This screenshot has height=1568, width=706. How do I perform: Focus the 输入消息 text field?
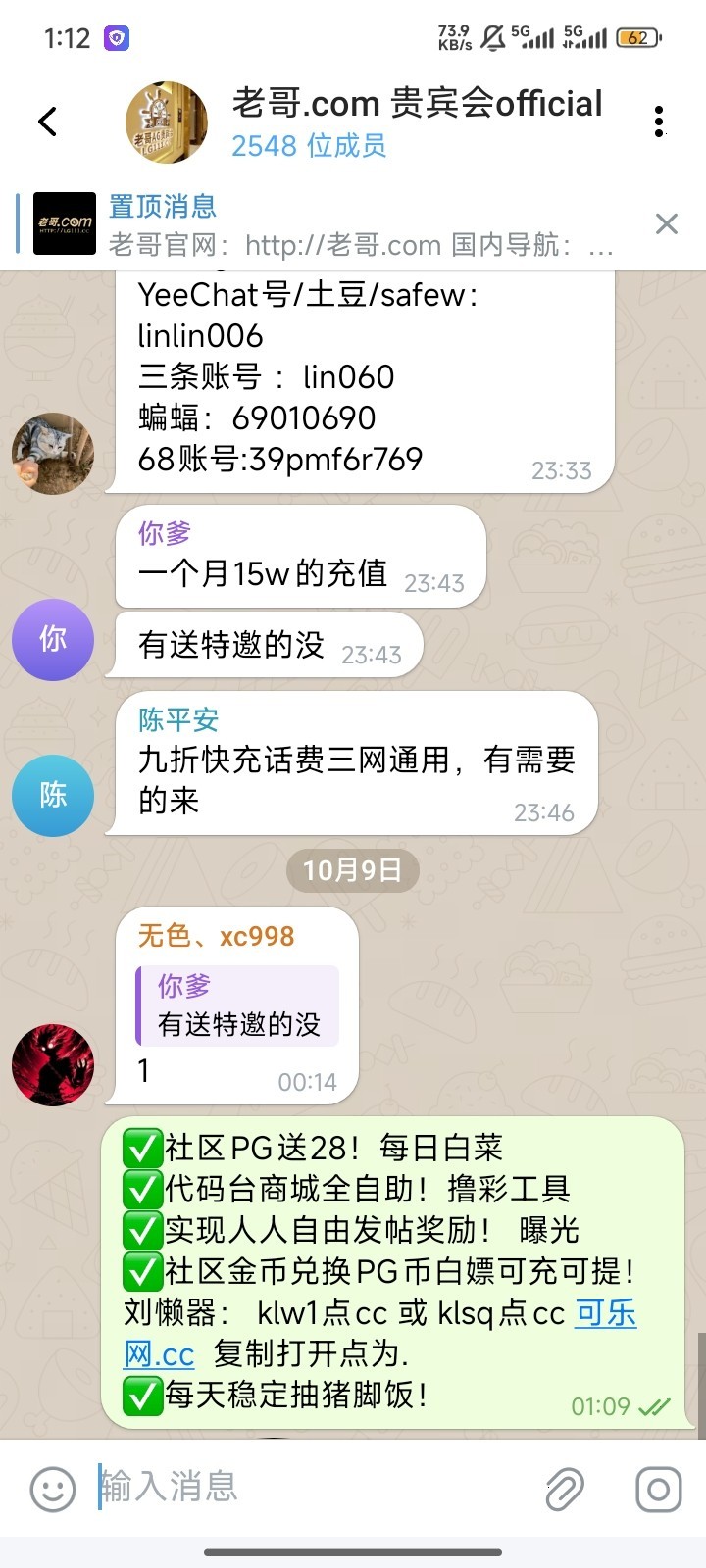point(314,1488)
